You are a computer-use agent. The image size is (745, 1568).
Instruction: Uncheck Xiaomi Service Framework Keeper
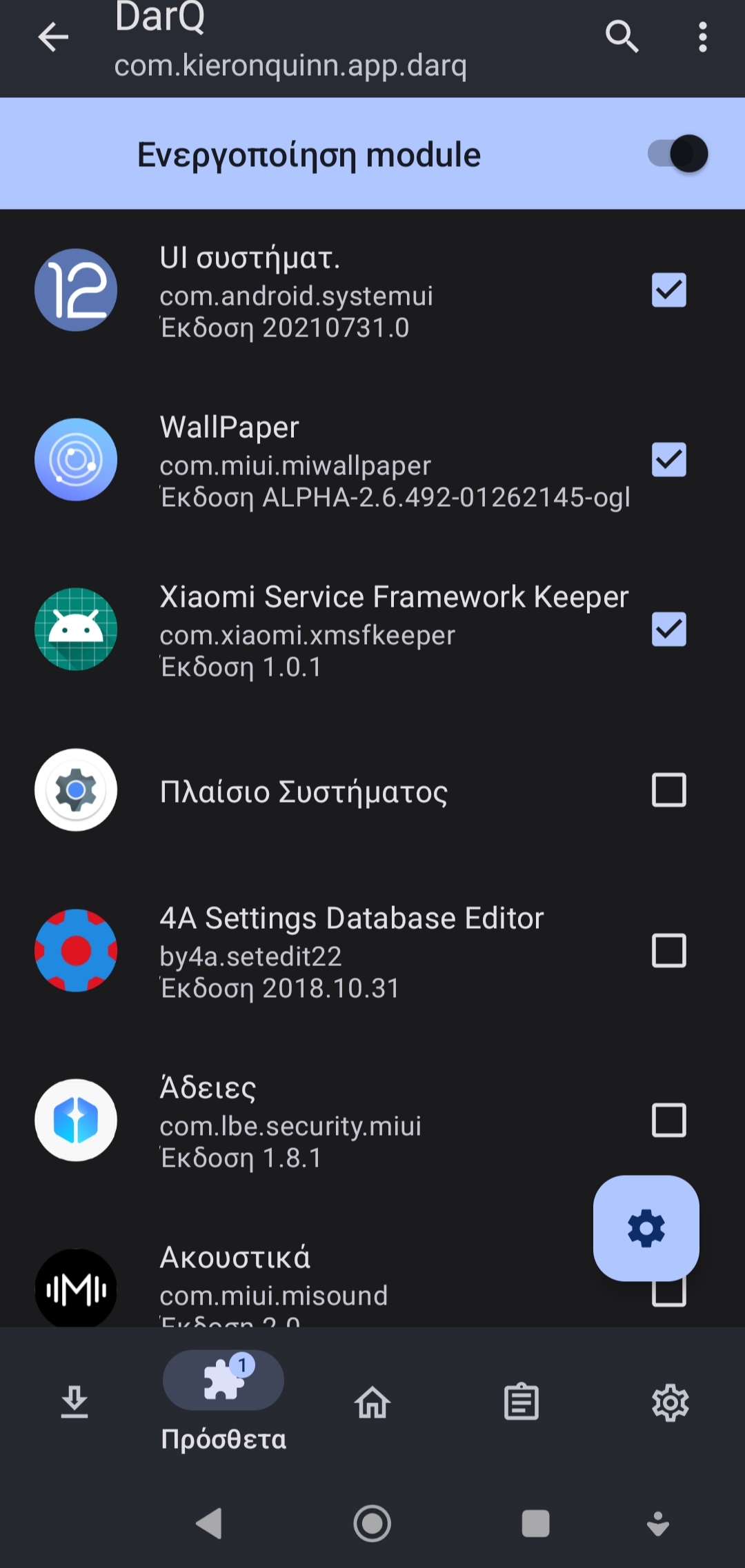pos(668,630)
